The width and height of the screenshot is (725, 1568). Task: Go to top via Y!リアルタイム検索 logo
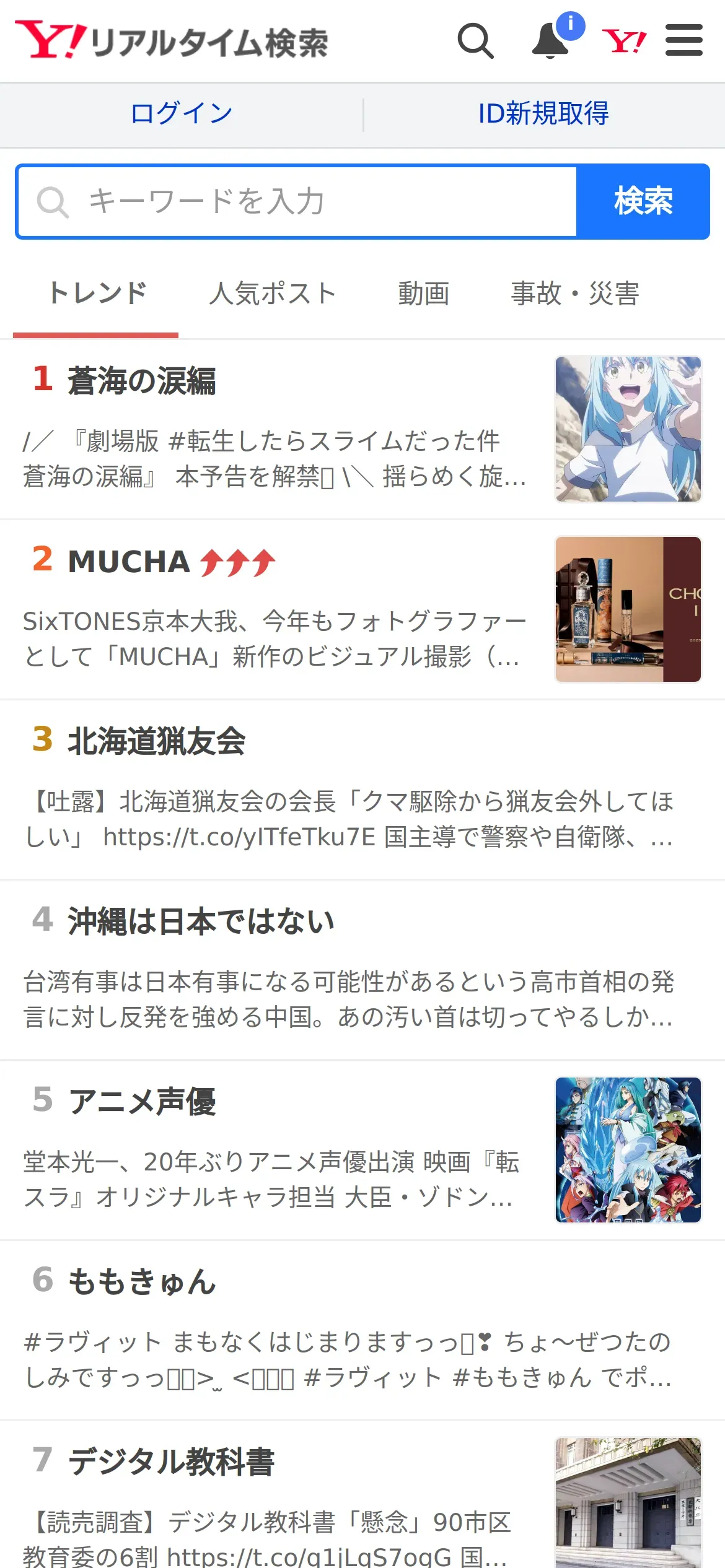tap(172, 41)
